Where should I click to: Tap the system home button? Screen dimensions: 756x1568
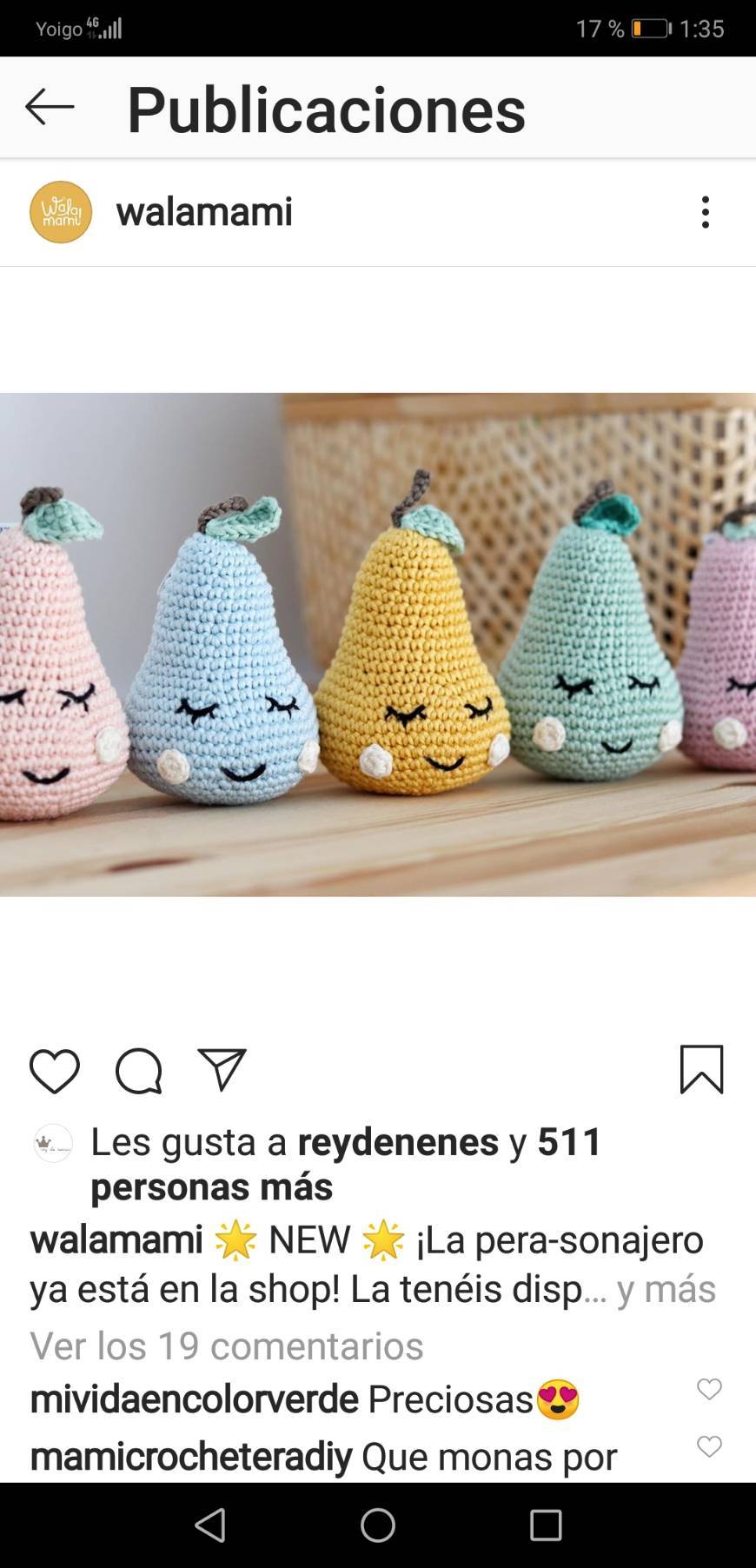click(x=378, y=1525)
